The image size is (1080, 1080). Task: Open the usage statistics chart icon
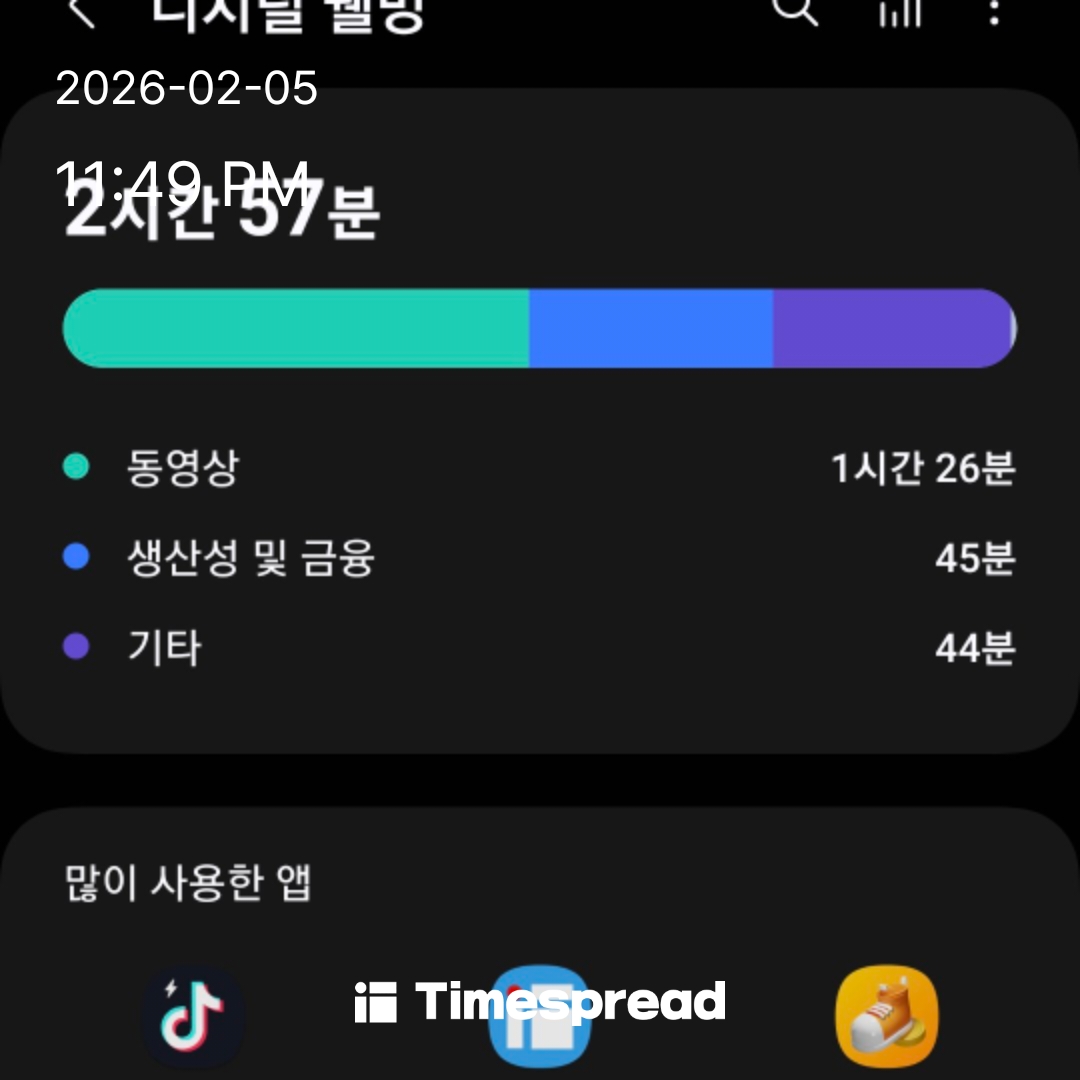click(x=899, y=12)
